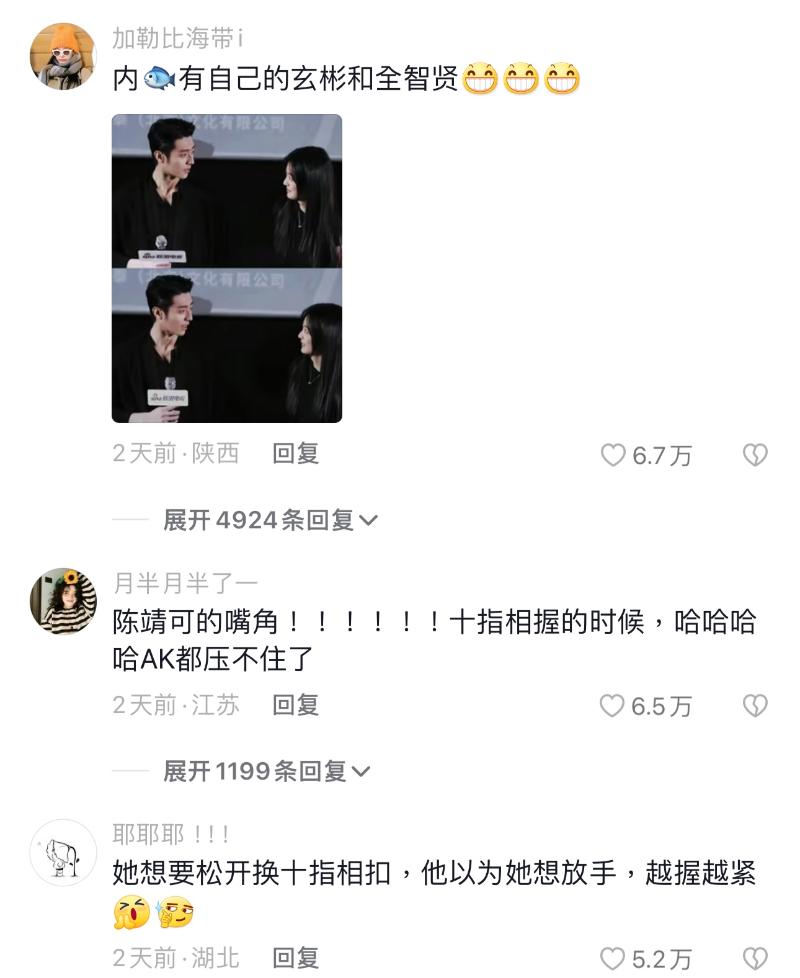Open 加勒比海带i's profile avatar

point(63,56)
